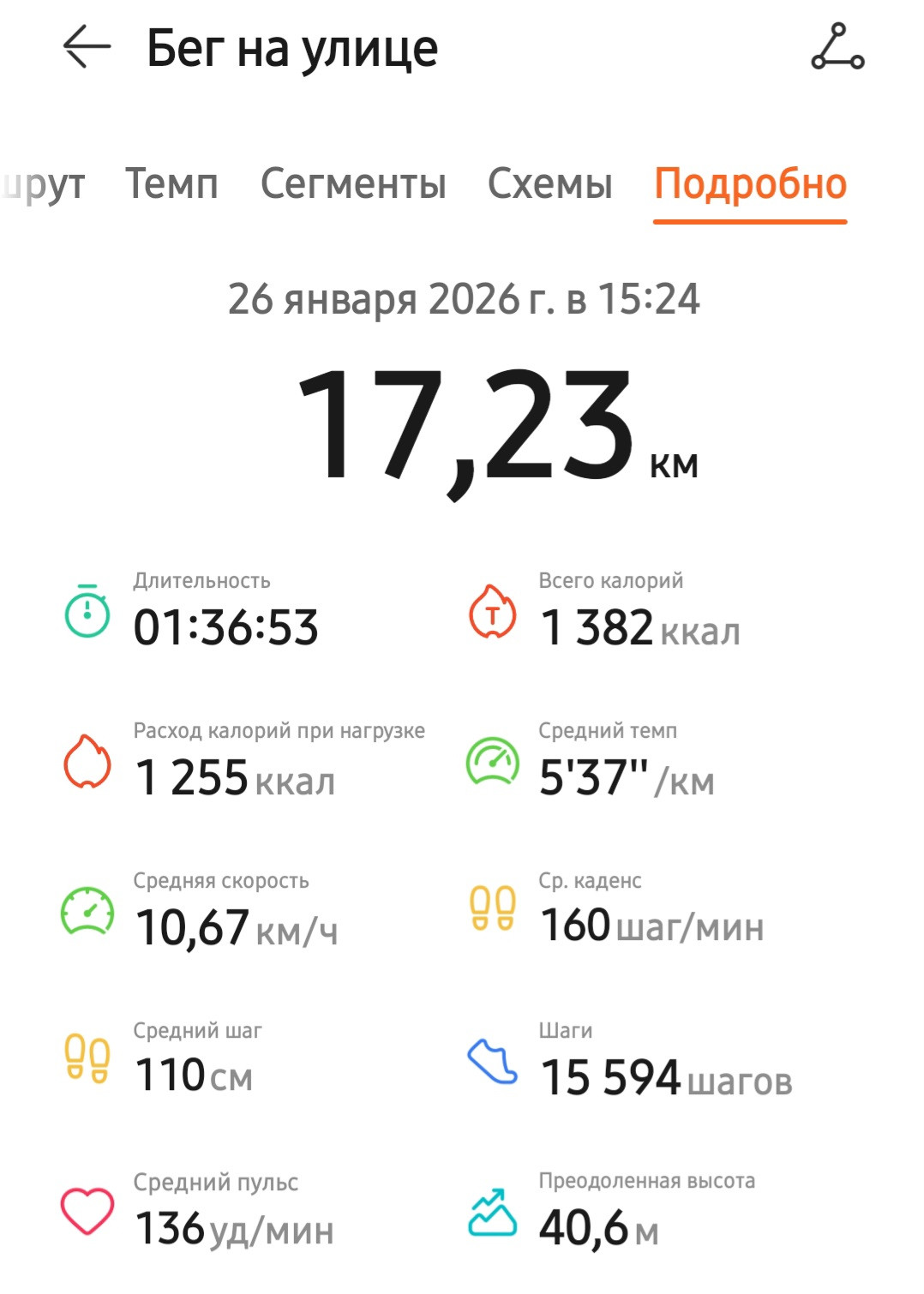Switch to the Темп tab
The width and height of the screenshot is (924, 1294).
172,183
